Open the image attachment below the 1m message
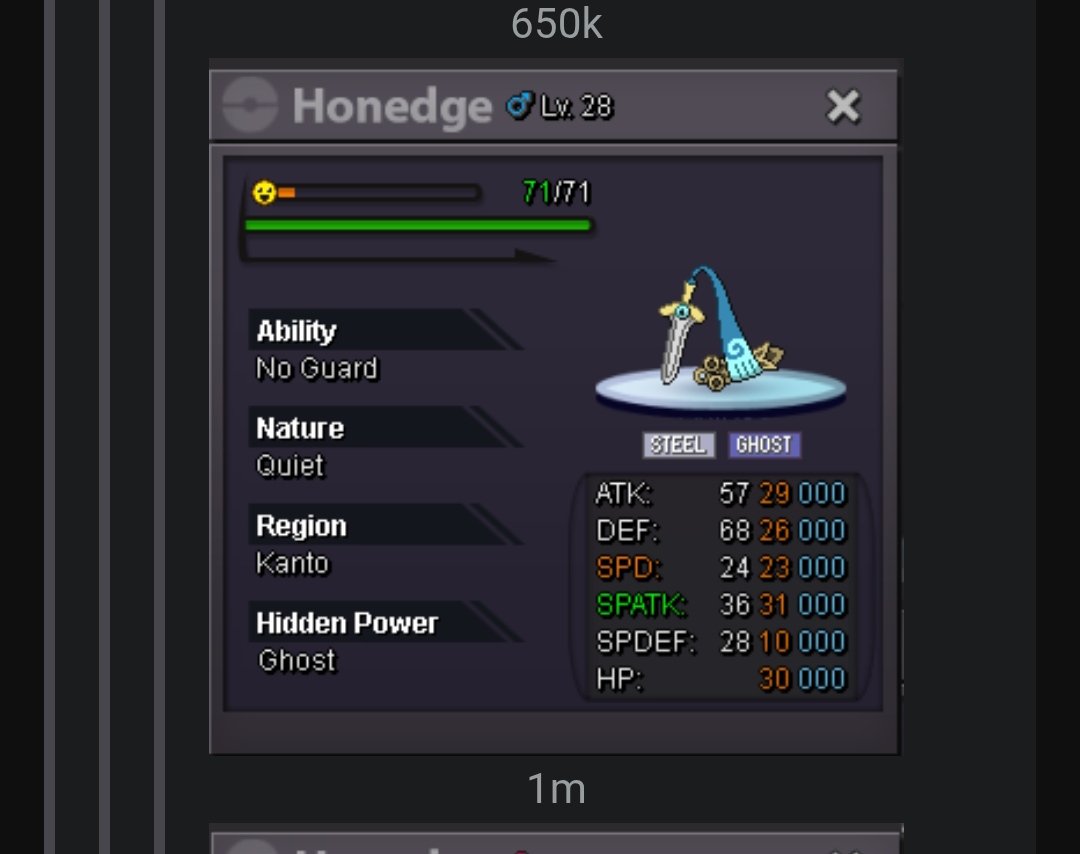The image size is (1080, 854). pyautogui.click(x=555, y=840)
